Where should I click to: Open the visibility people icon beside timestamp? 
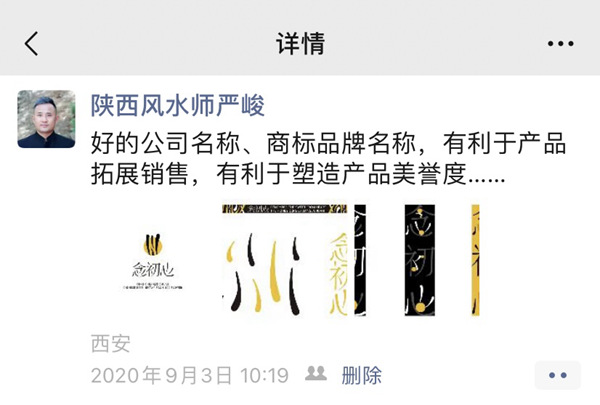click(315, 374)
